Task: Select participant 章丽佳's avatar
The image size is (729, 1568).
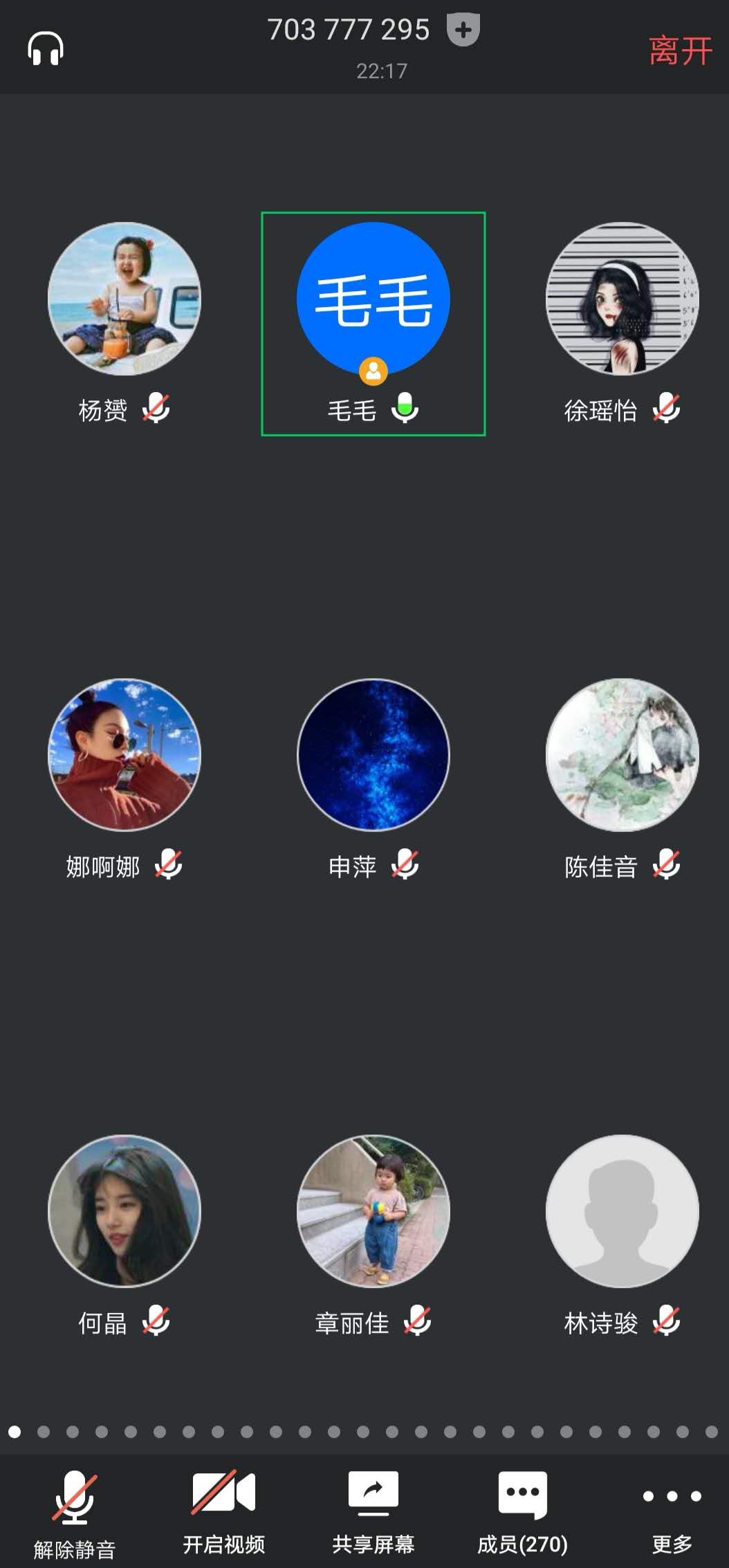Action: [x=373, y=1211]
